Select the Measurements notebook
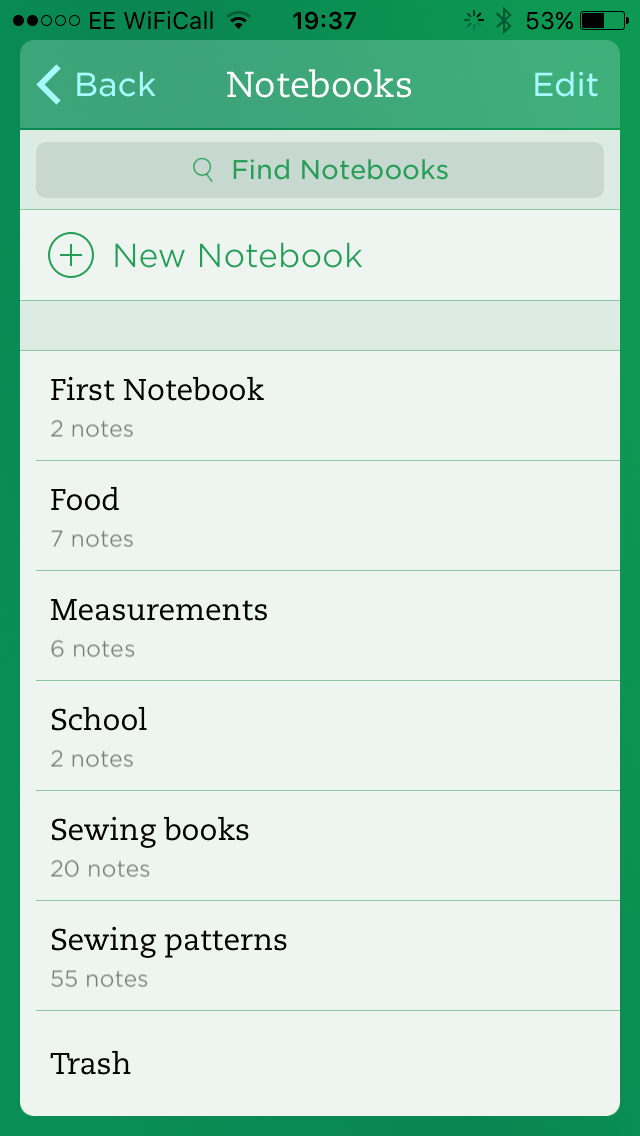Image resolution: width=640 pixels, height=1136 pixels. [x=320, y=626]
